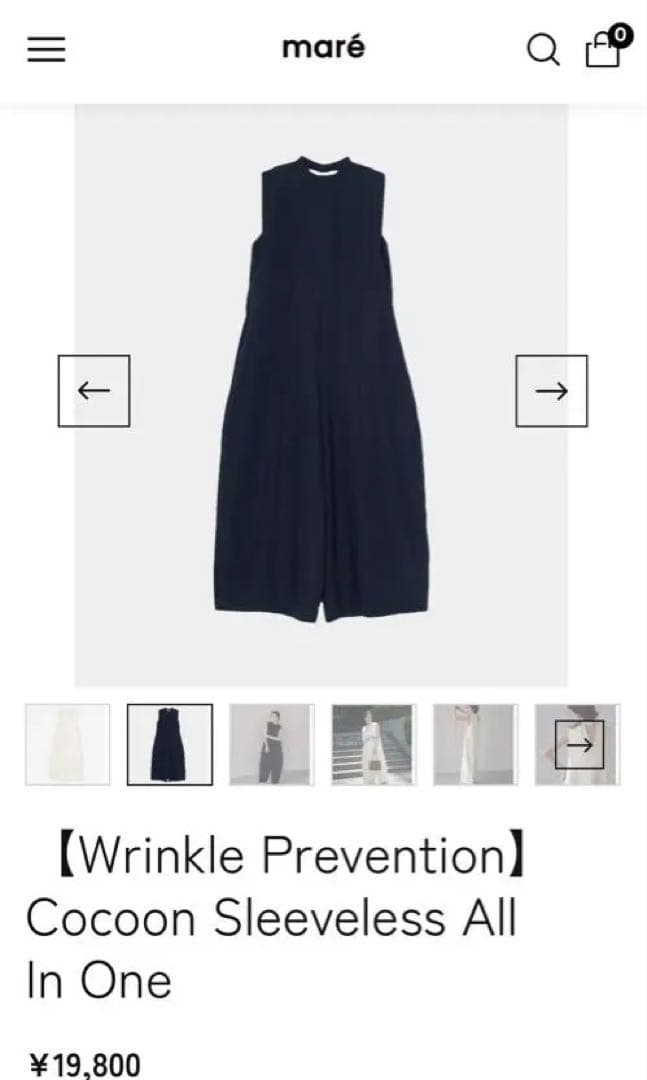Show the previous product image
Screen dimensions: 647x1080
coord(94,391)
